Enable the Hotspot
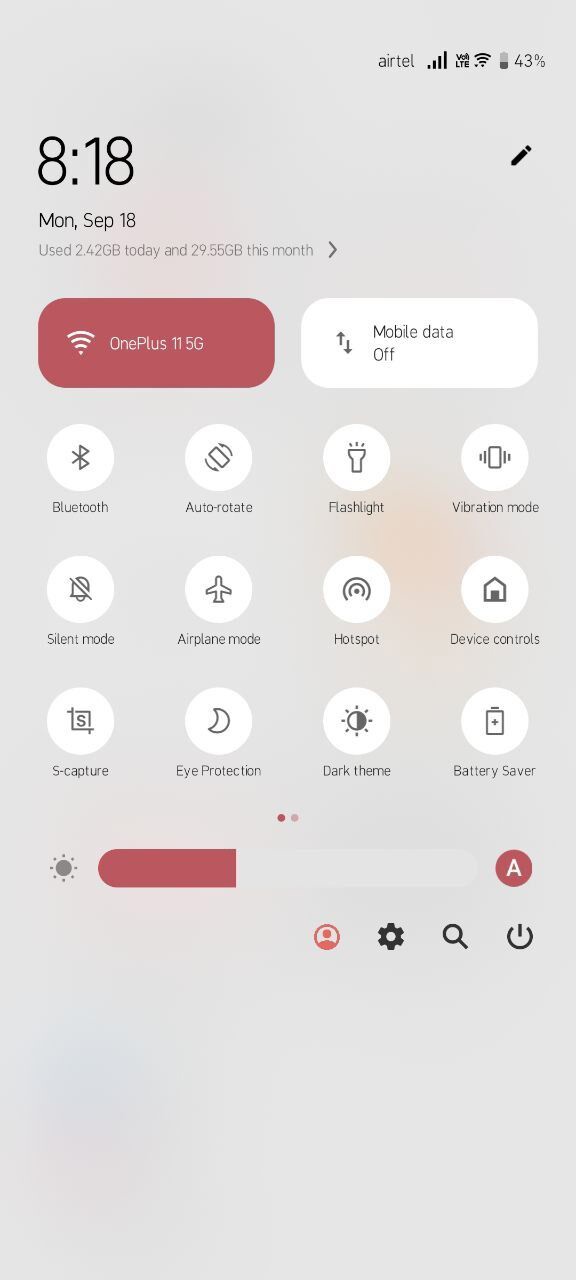 [x=356, y=589]
